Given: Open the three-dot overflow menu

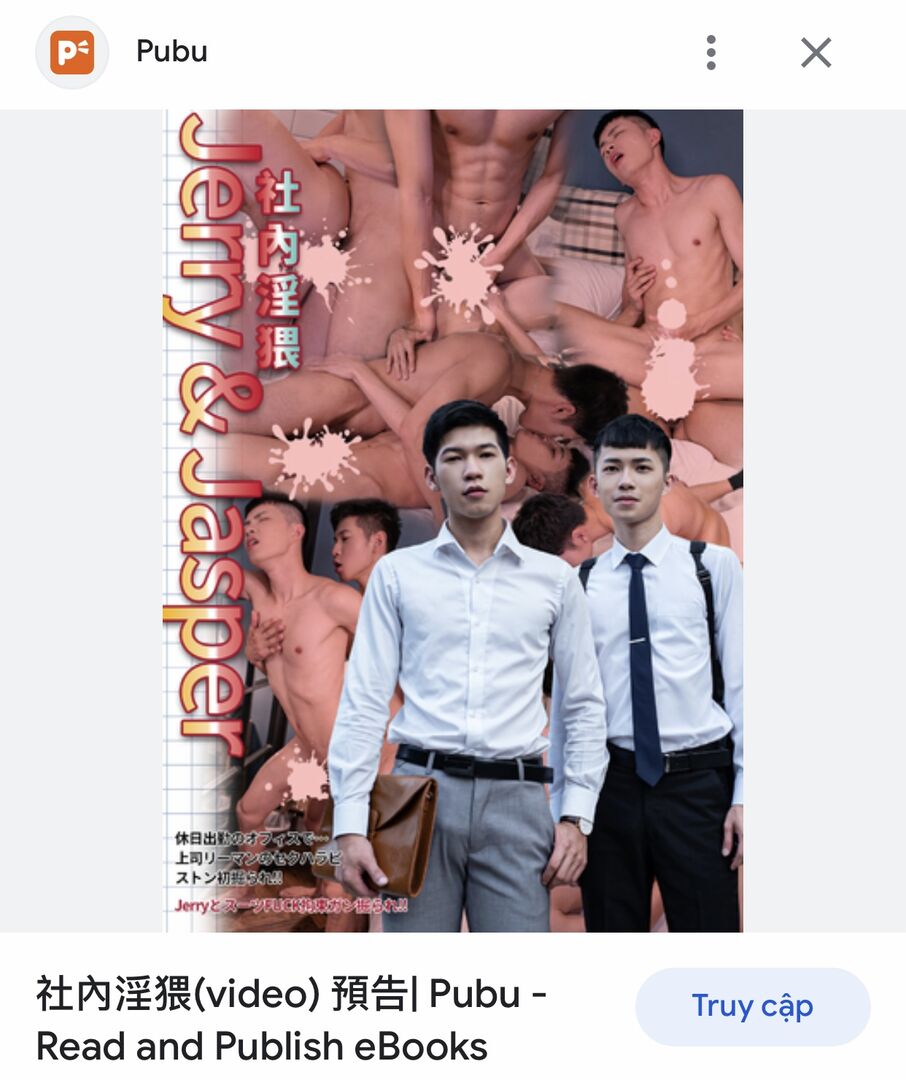Looking at the screenshot, I should [x=711, y=52].
